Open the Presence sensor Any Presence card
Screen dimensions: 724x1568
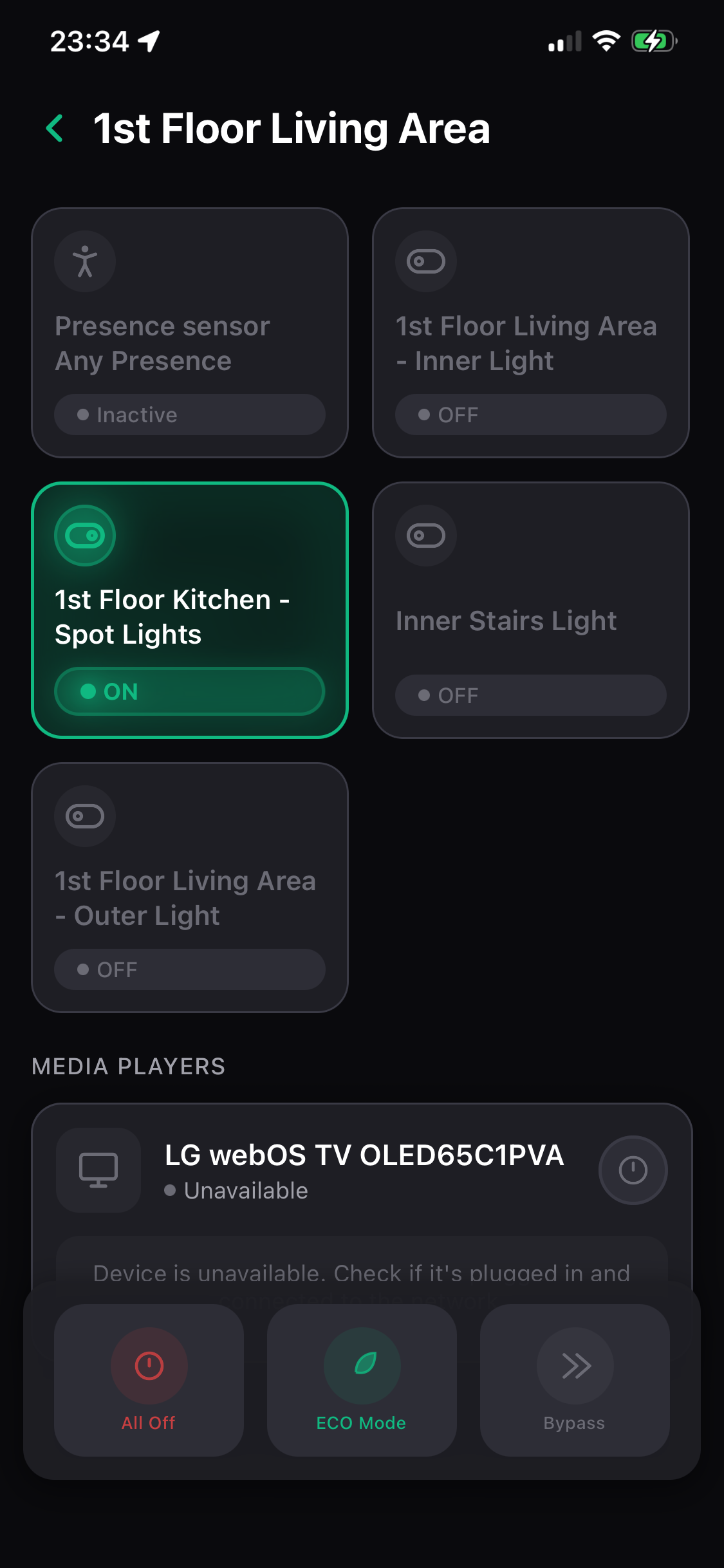(x=189, y=331)
